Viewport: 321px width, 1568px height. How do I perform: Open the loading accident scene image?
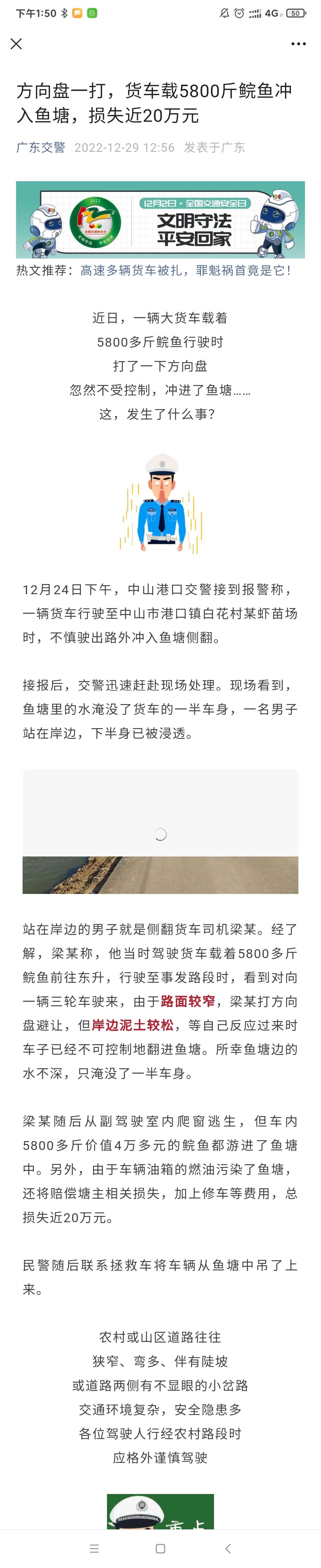click(x=160, y=831)
